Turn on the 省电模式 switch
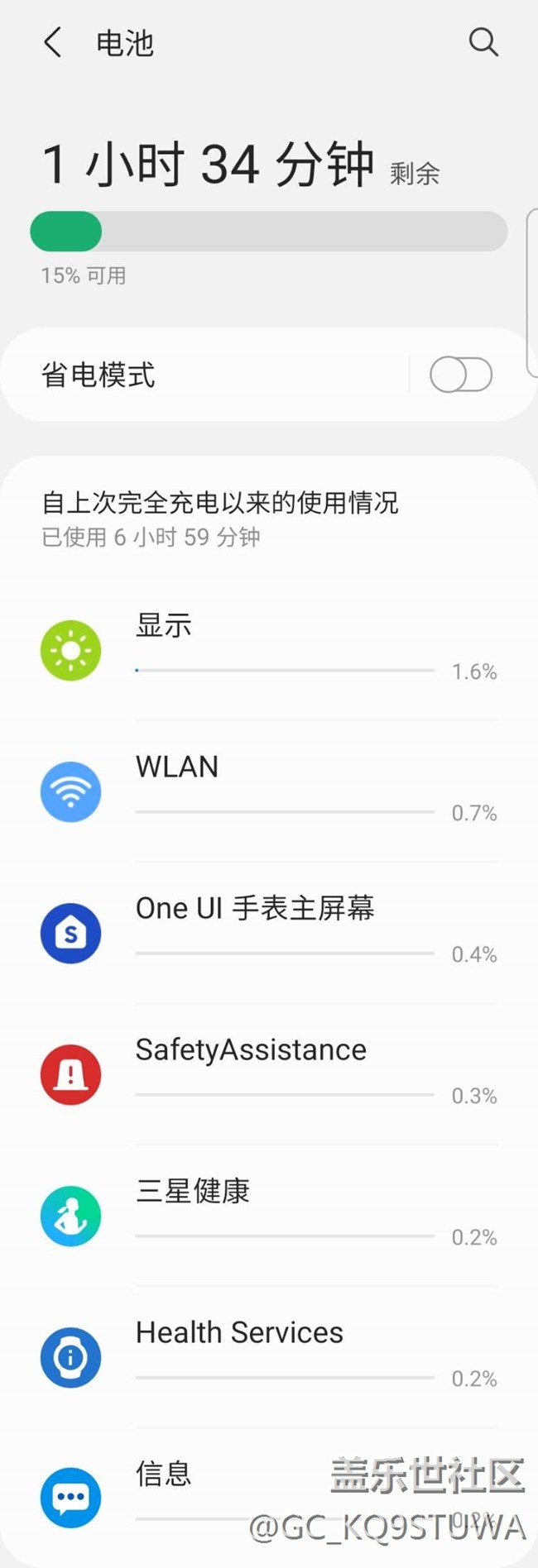Image resolution: width=538 pixels, height=1568 pixels. point(461,375)
